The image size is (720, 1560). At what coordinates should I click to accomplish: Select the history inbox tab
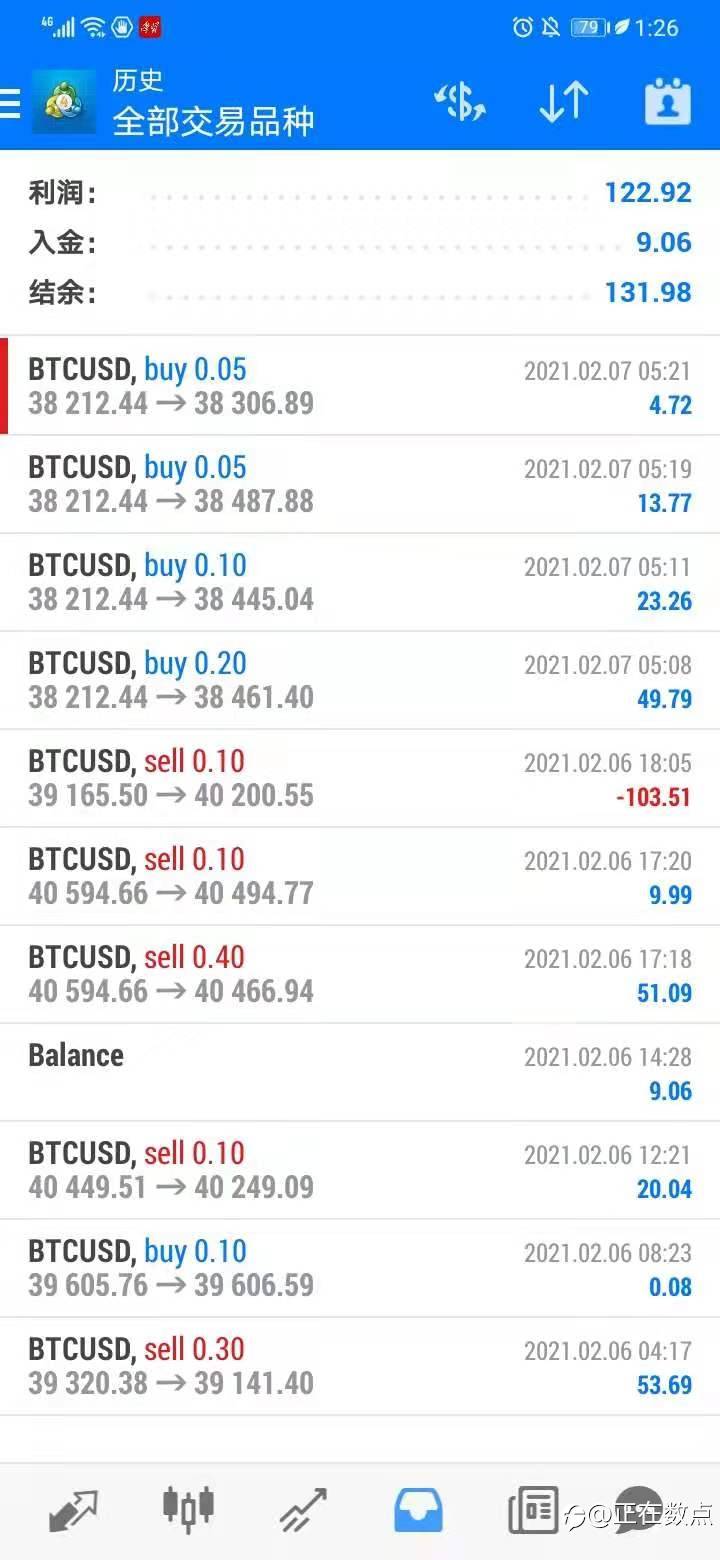(418, 1510)
